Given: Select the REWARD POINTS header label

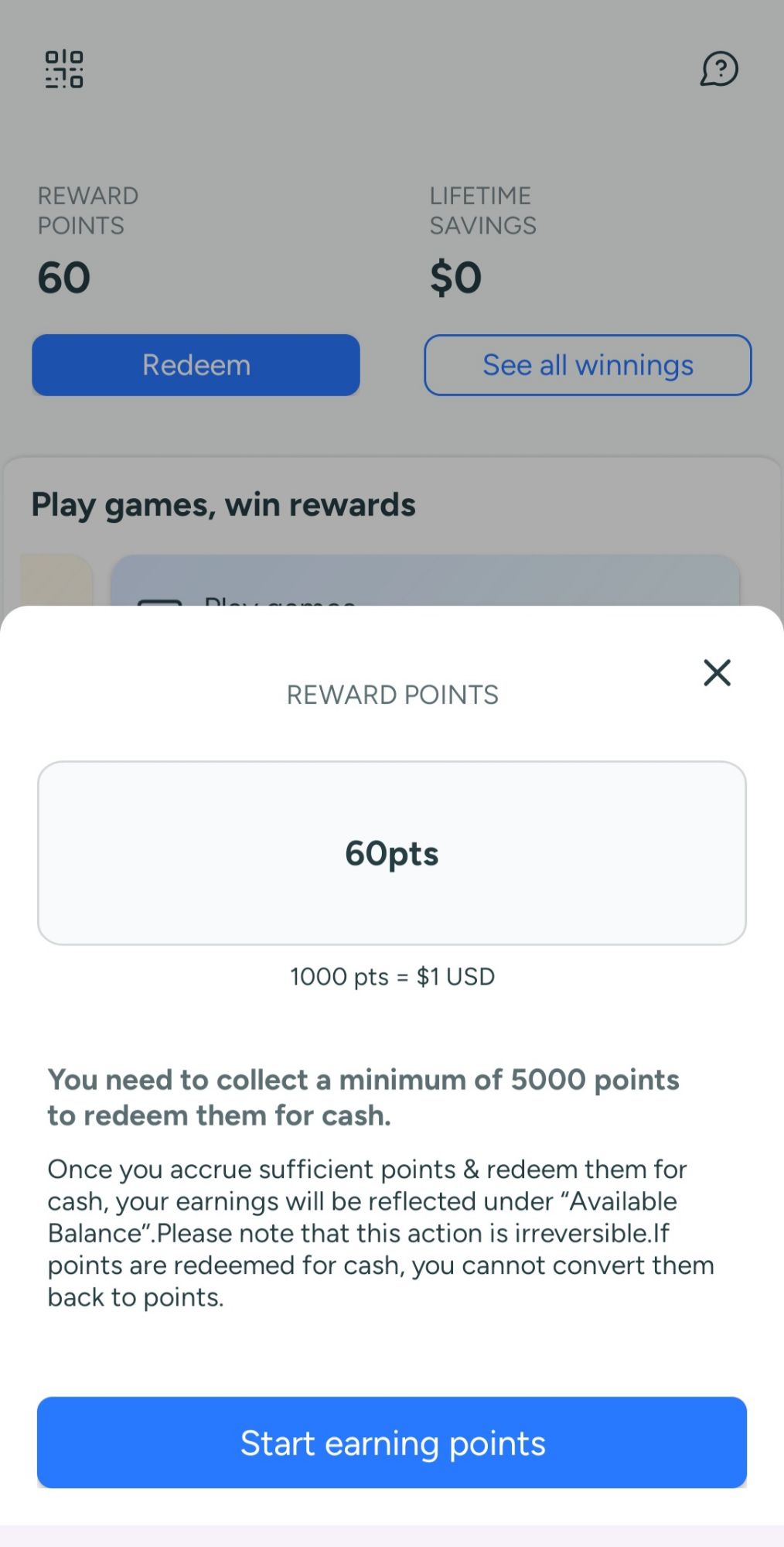Looking at the screenshot, I should (x=88, y=210).
